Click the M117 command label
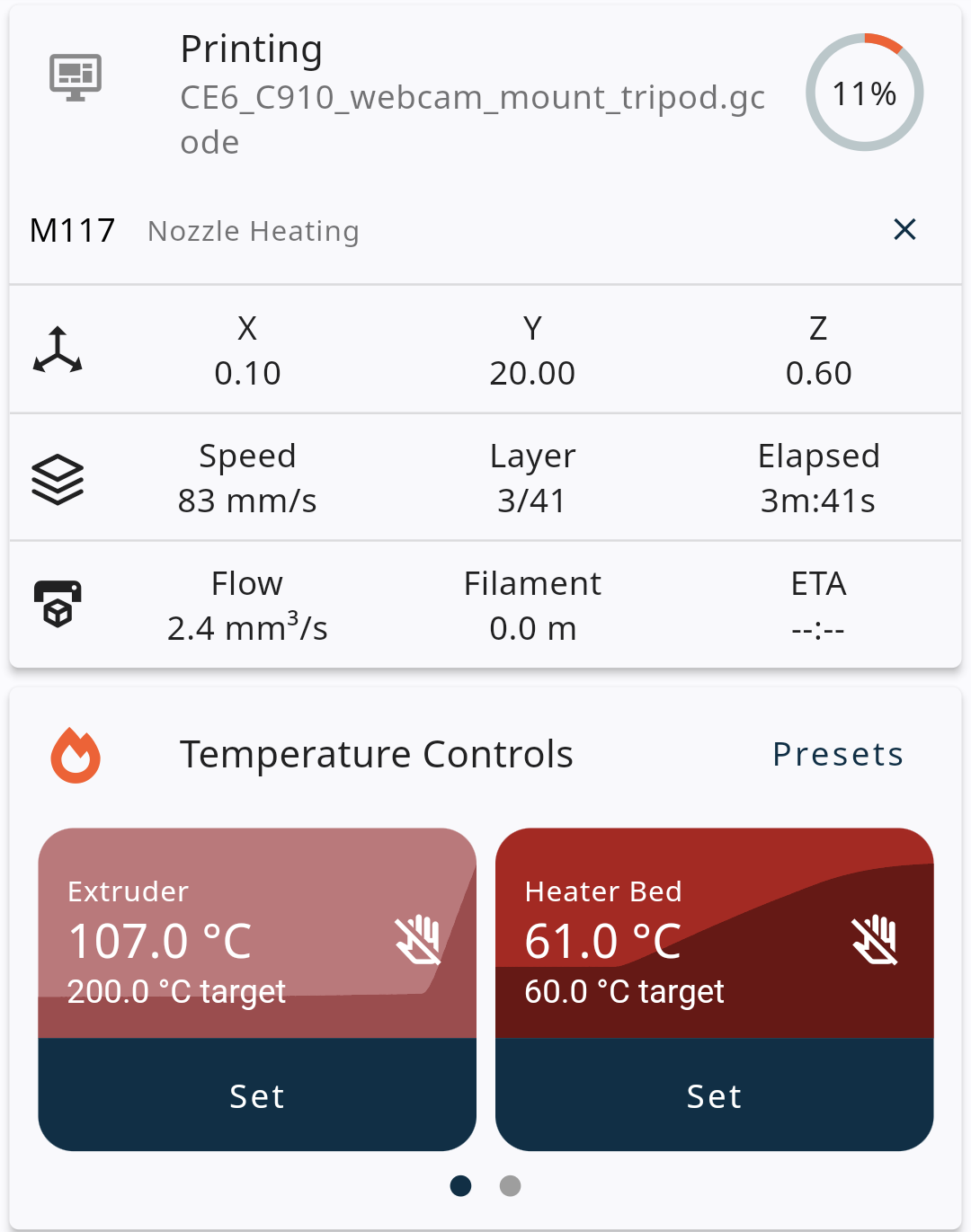Viewport: 971px width, 1232px height. (x=72, y=230)
